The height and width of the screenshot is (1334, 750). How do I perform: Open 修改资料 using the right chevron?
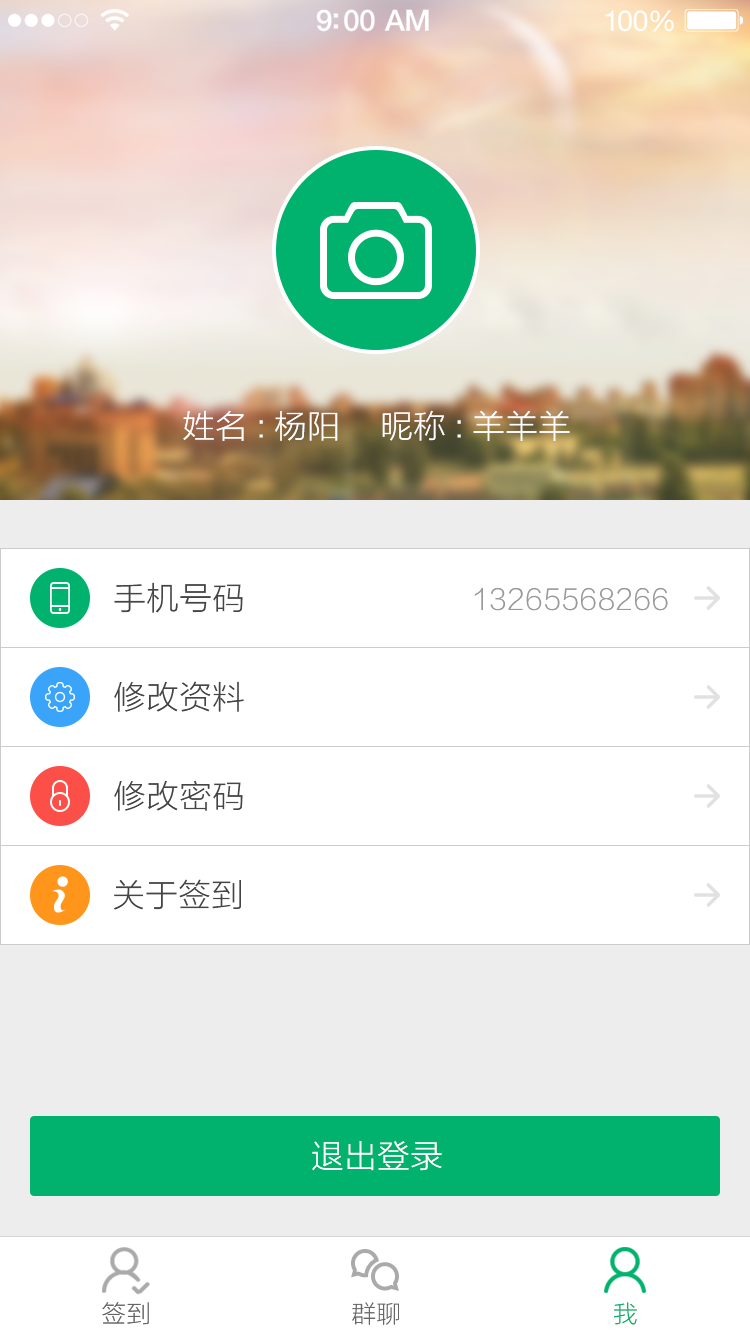pos(707,697)
